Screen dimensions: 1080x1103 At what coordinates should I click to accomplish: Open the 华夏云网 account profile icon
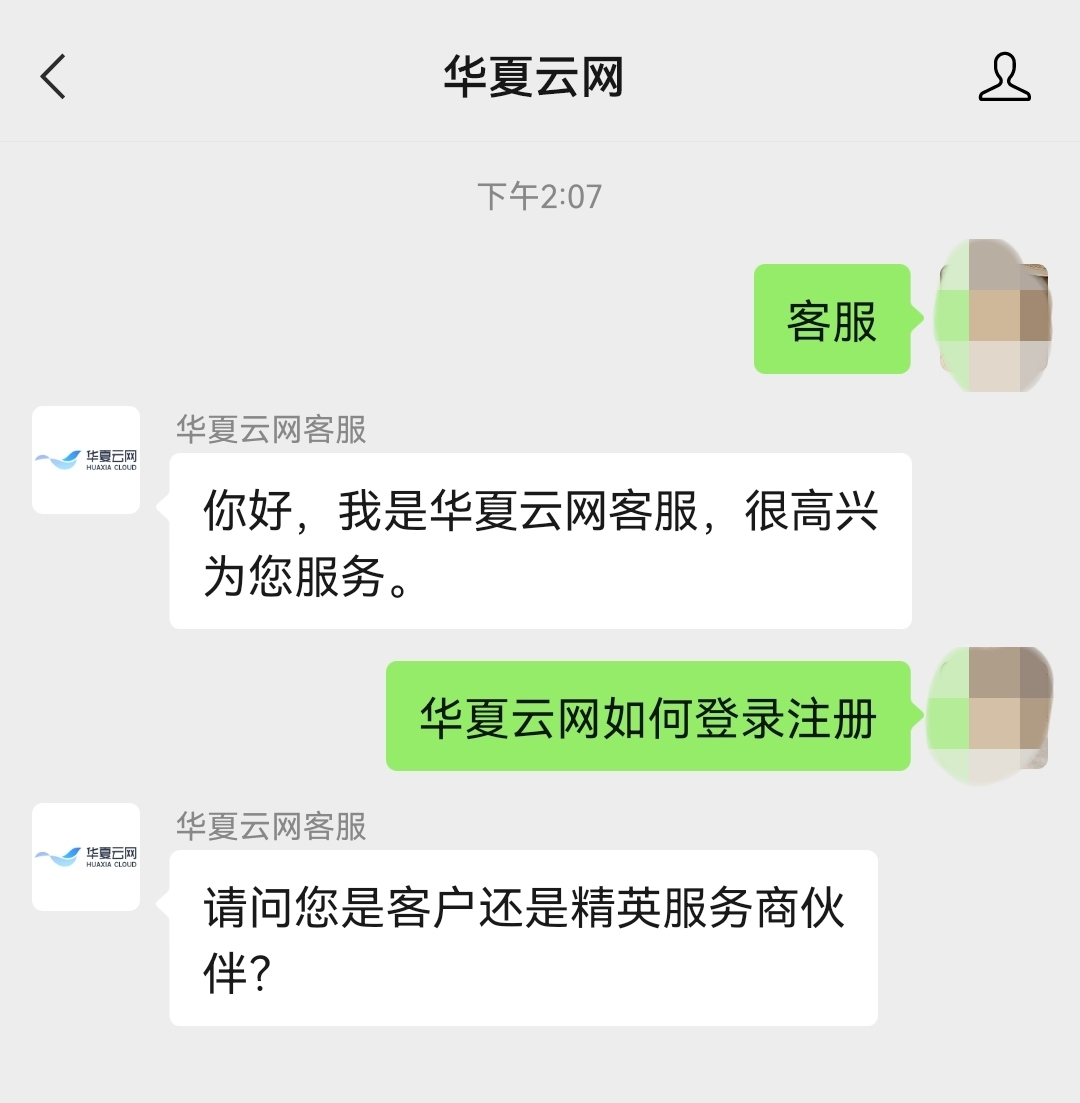pos(1004,78)
